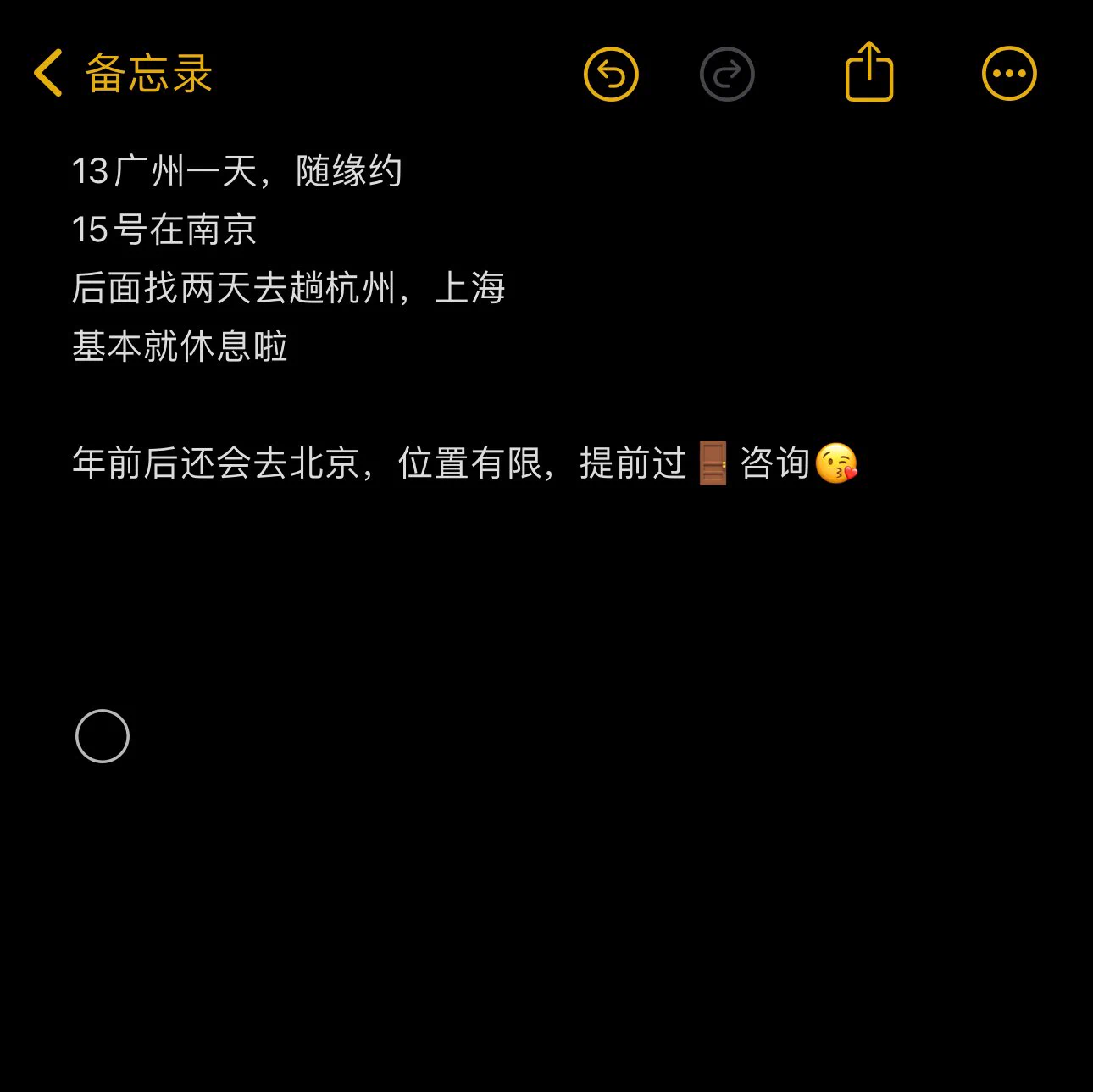This screenshot has width=1093, height=1092.
Task: Go back to the 备忘录 notes list
Action: (123, 74)
